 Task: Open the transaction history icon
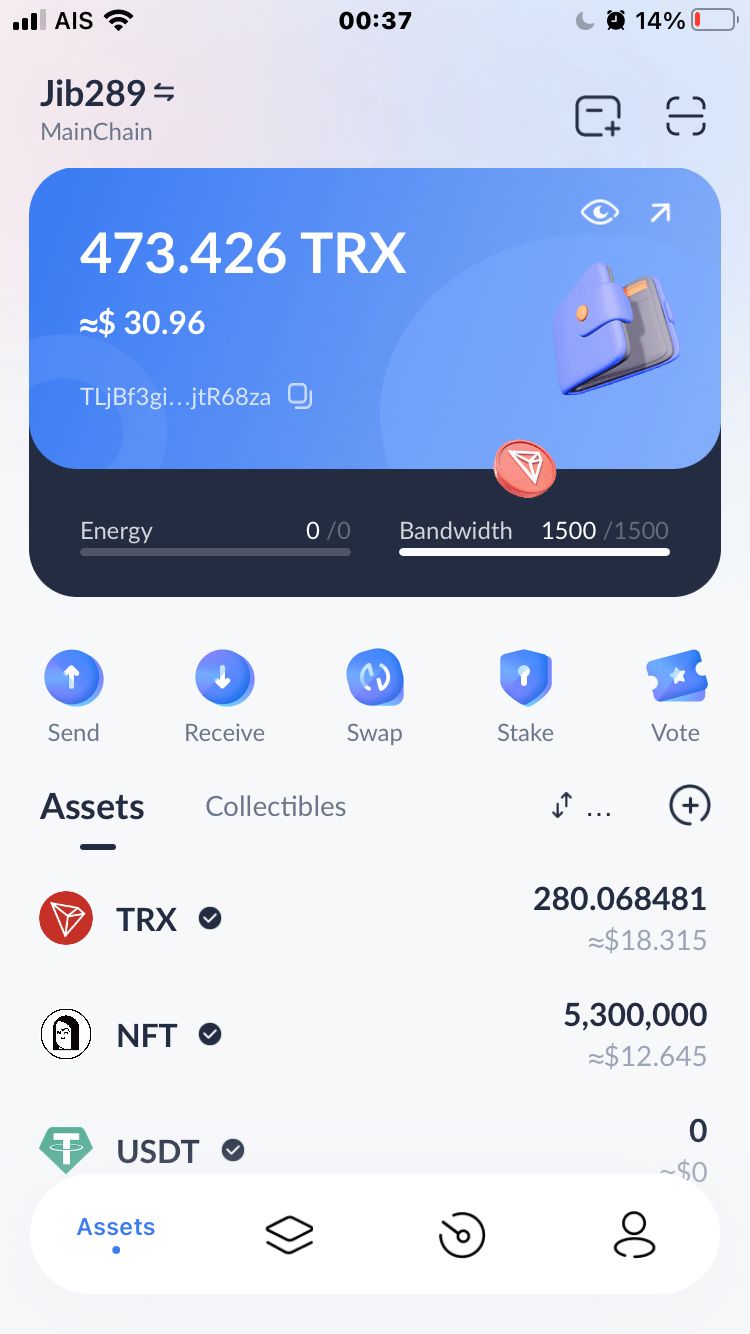click(461, 1234)
